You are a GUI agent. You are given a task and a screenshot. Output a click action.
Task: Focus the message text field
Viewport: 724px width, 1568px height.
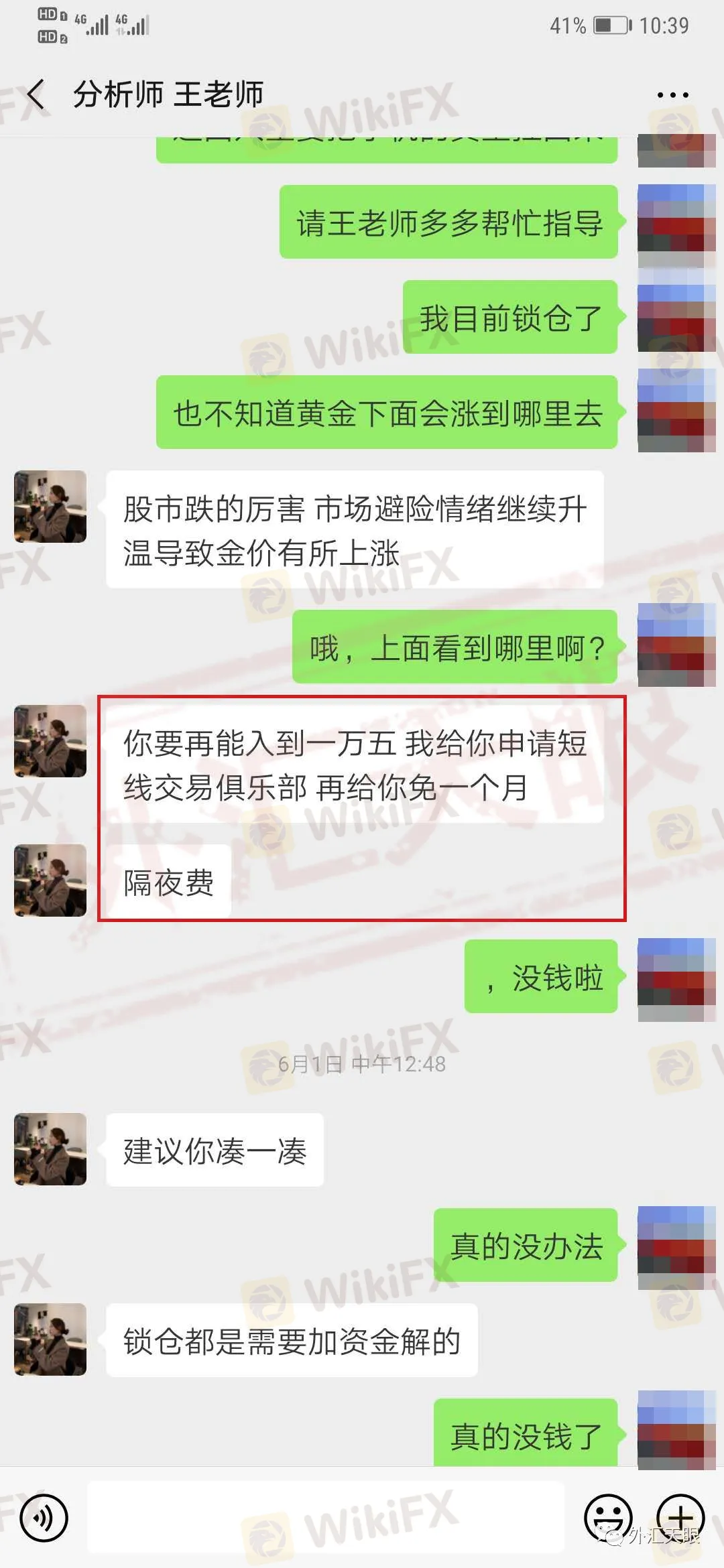[x=326, y=1517]
